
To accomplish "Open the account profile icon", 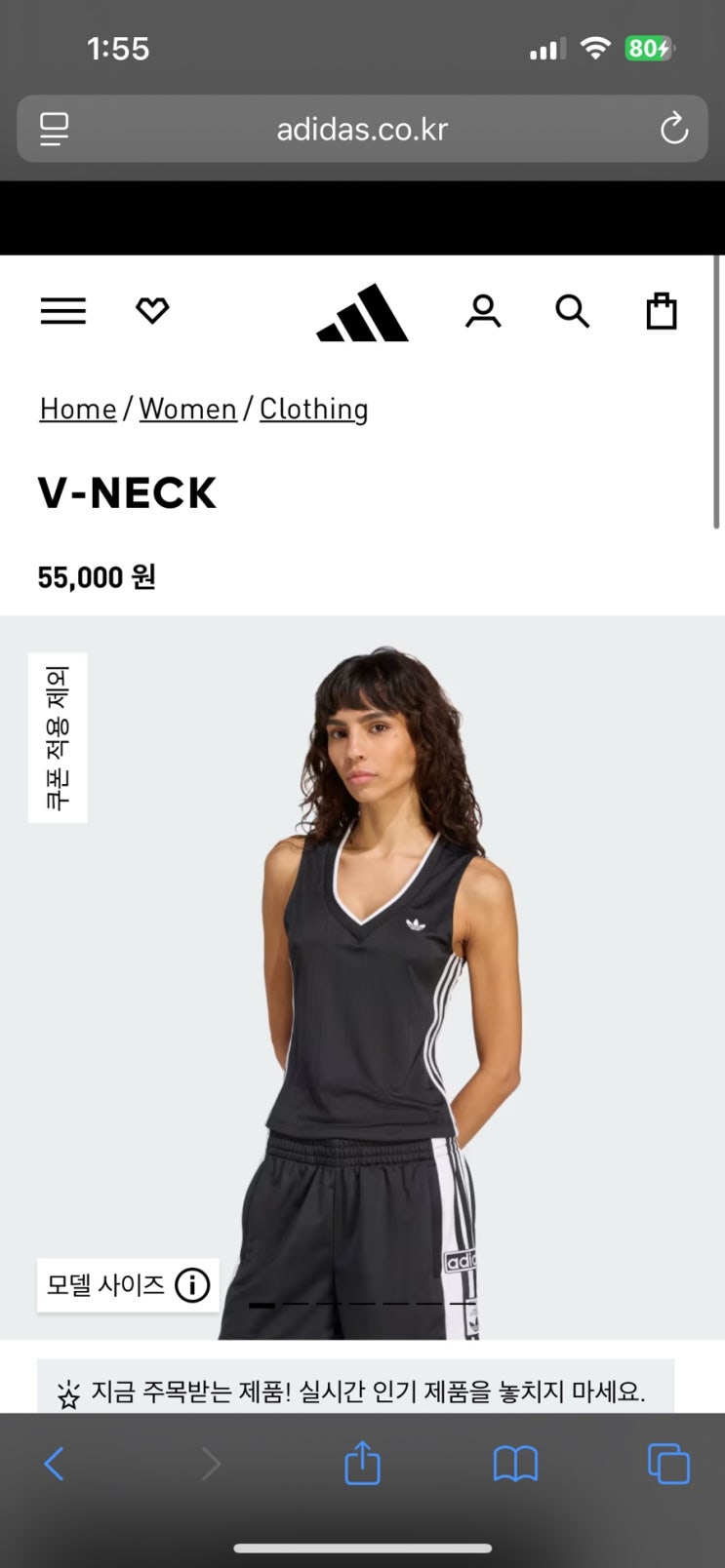I will pyautogui.click(x=483, y=311).
